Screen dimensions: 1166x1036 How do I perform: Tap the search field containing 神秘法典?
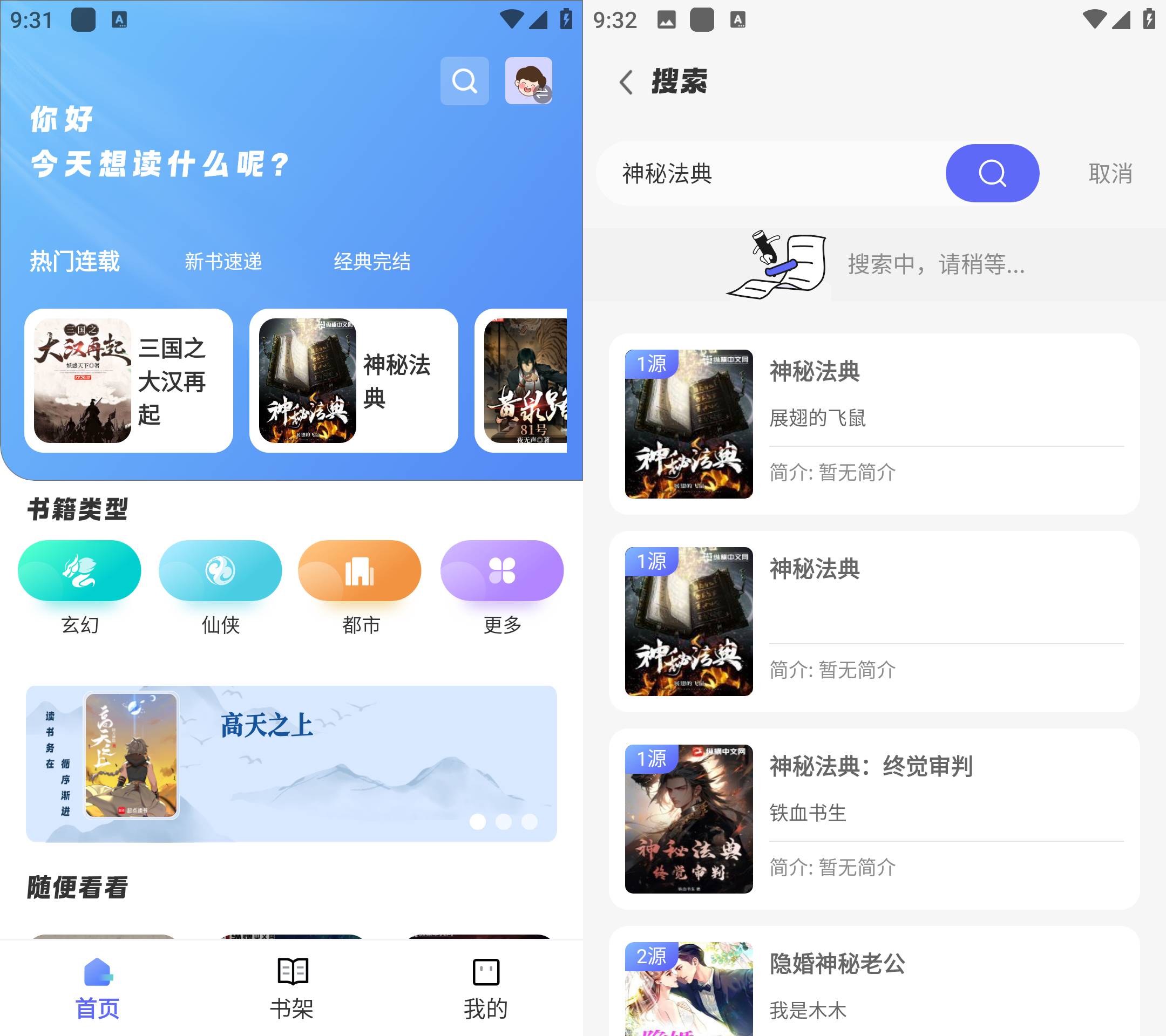pos(770,173)
